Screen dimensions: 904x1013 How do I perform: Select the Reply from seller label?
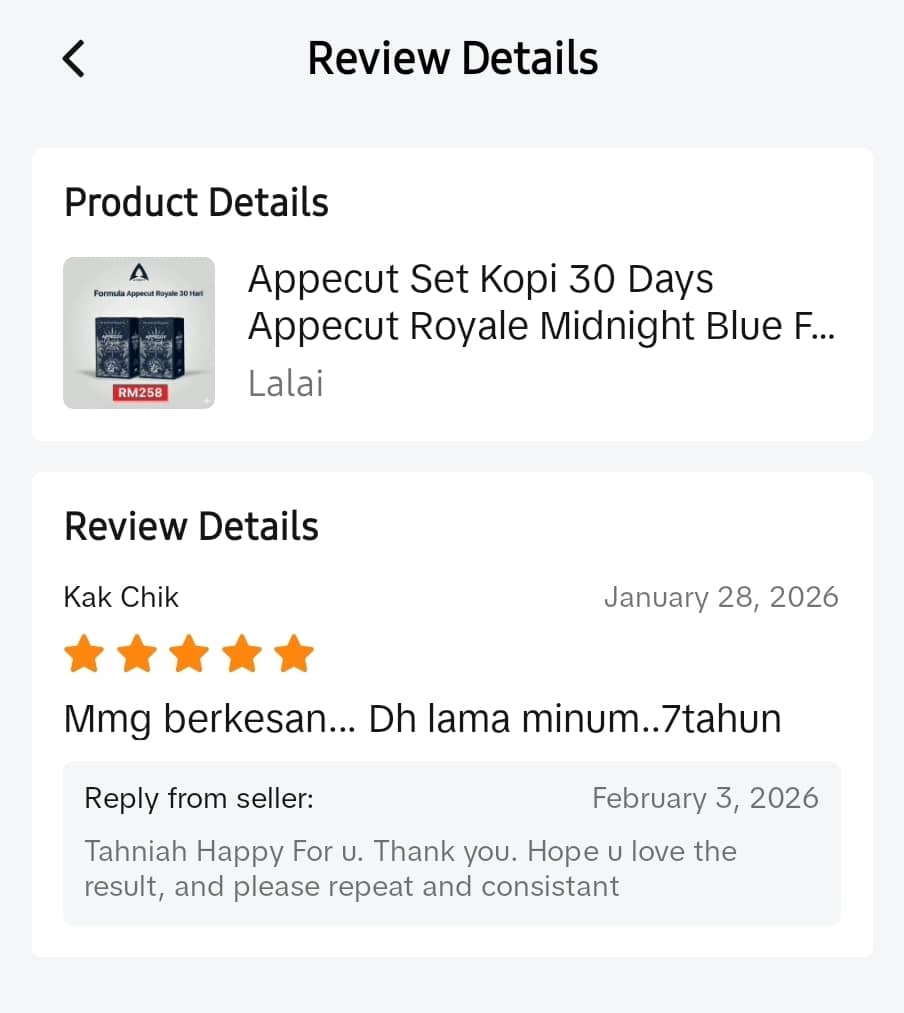(x=199, y=798)
